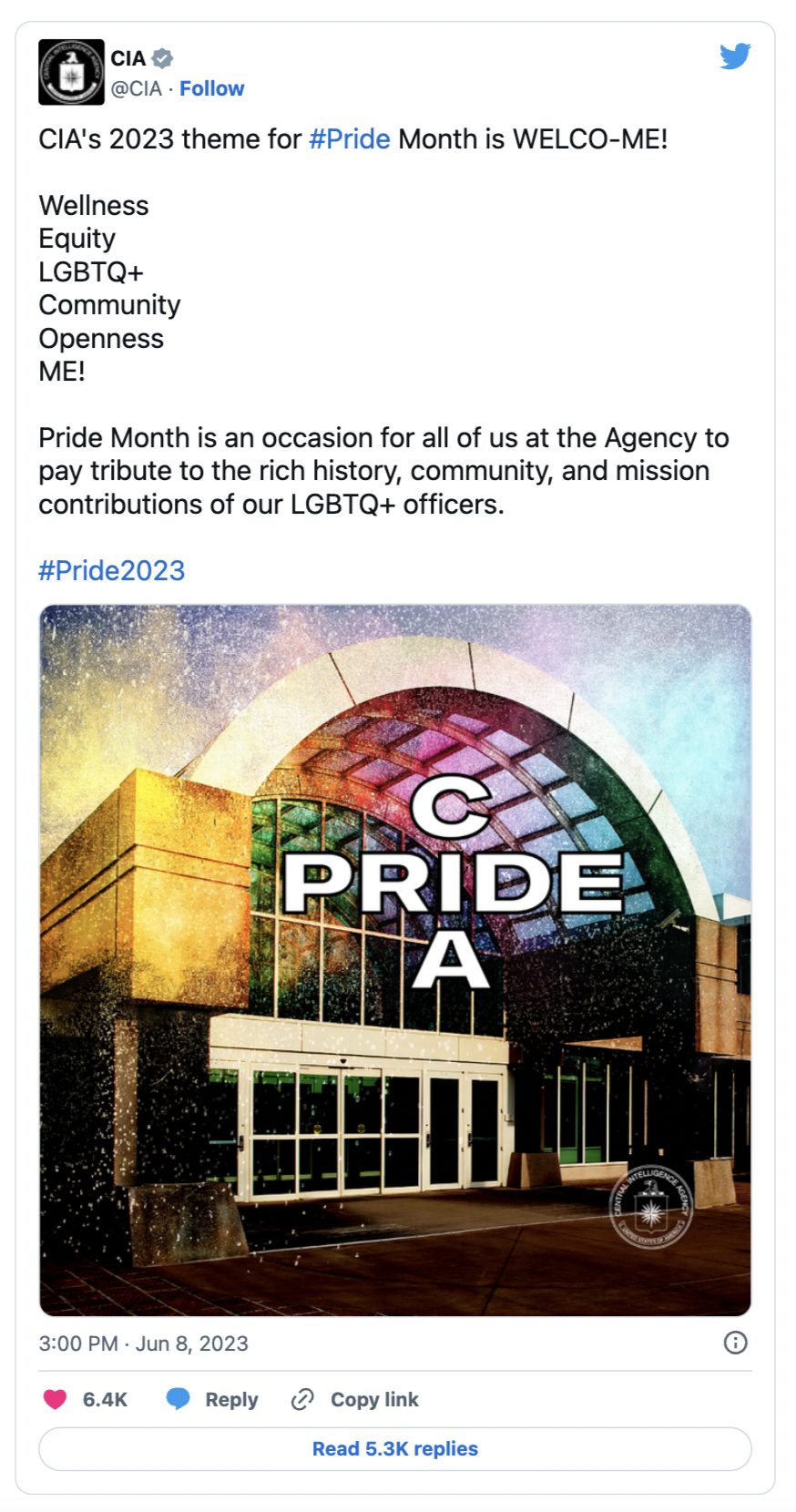Follow the CIA account
This screenshot has width=796, height=1512.
211,88
